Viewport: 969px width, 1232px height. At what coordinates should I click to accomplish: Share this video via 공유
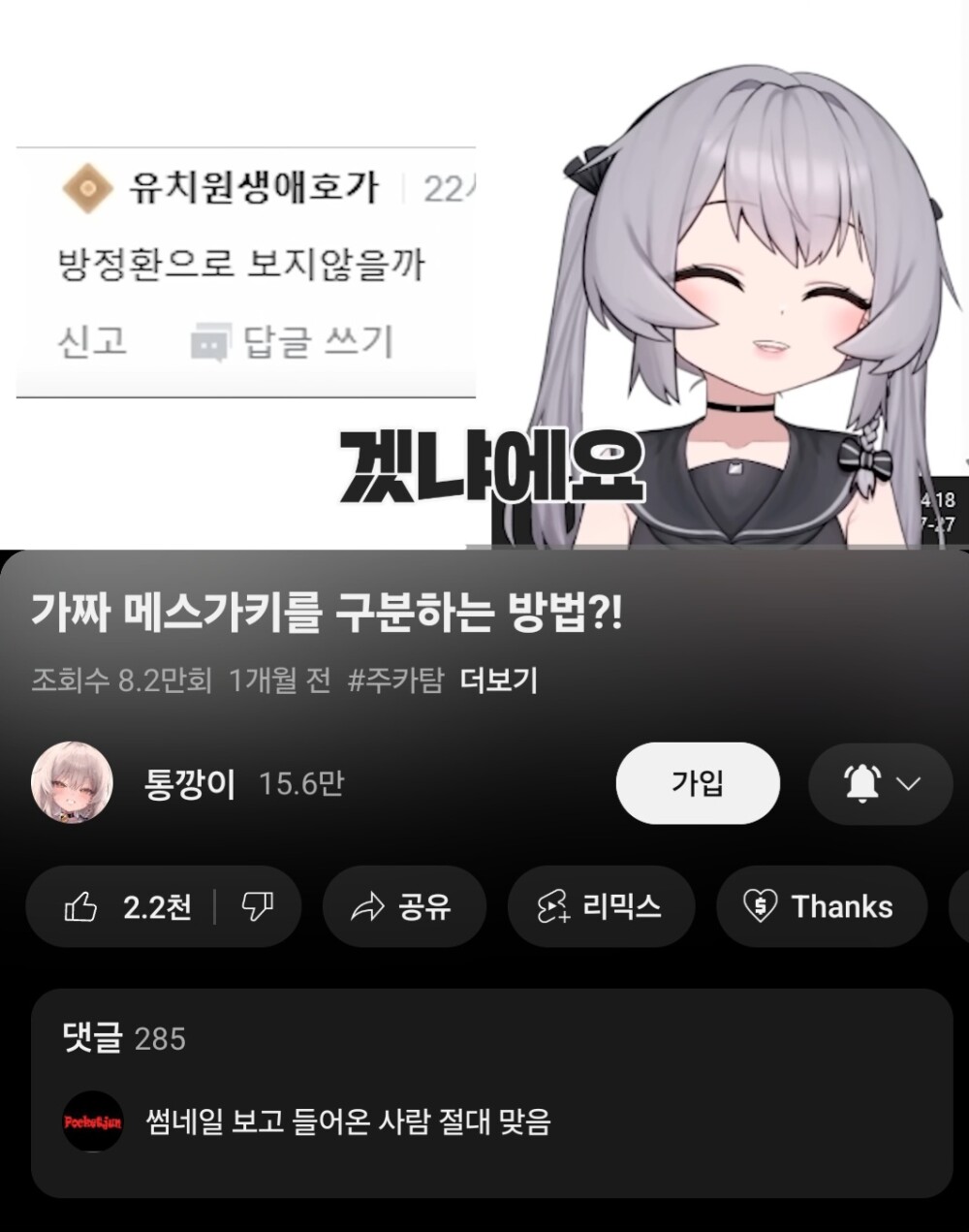coord(403,907)
